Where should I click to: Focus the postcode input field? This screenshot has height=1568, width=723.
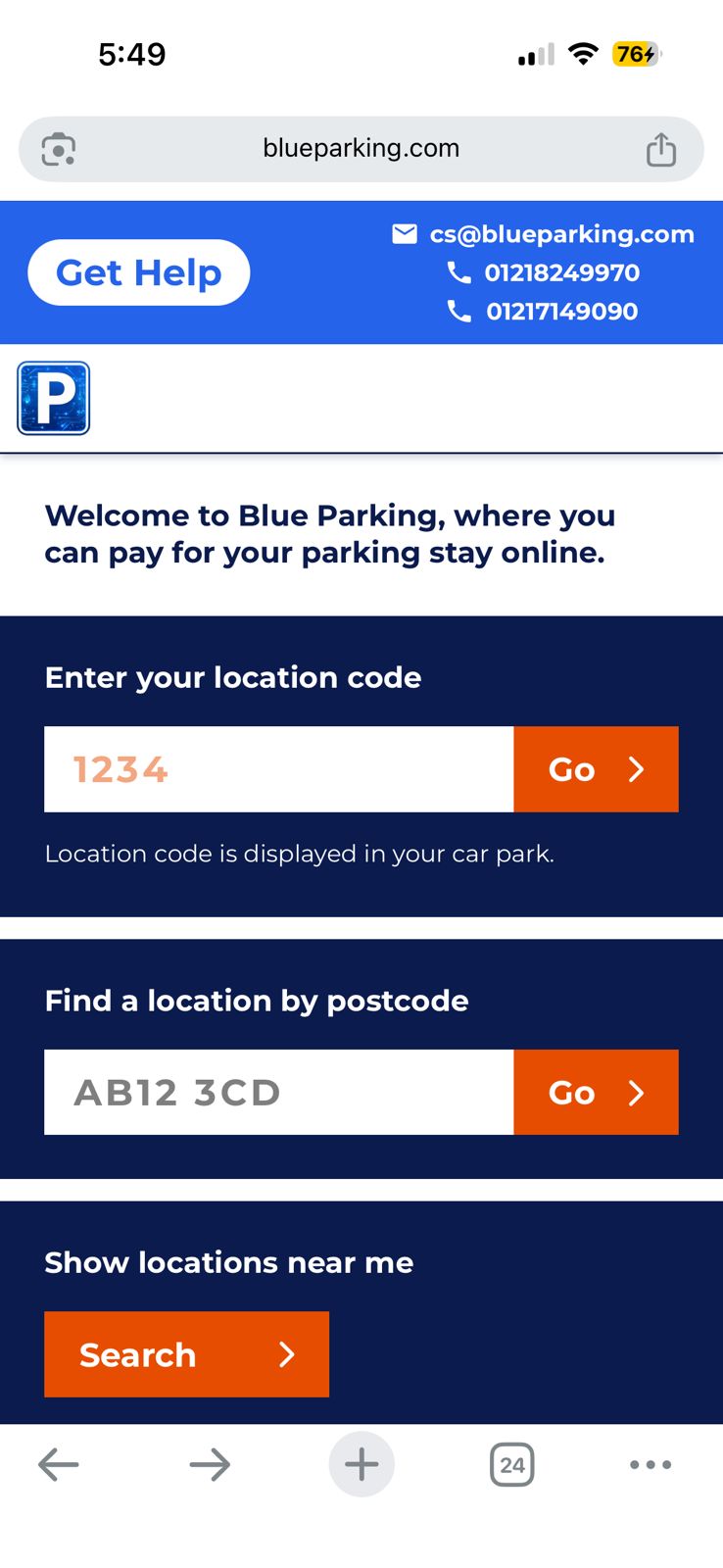point(279,1093)
